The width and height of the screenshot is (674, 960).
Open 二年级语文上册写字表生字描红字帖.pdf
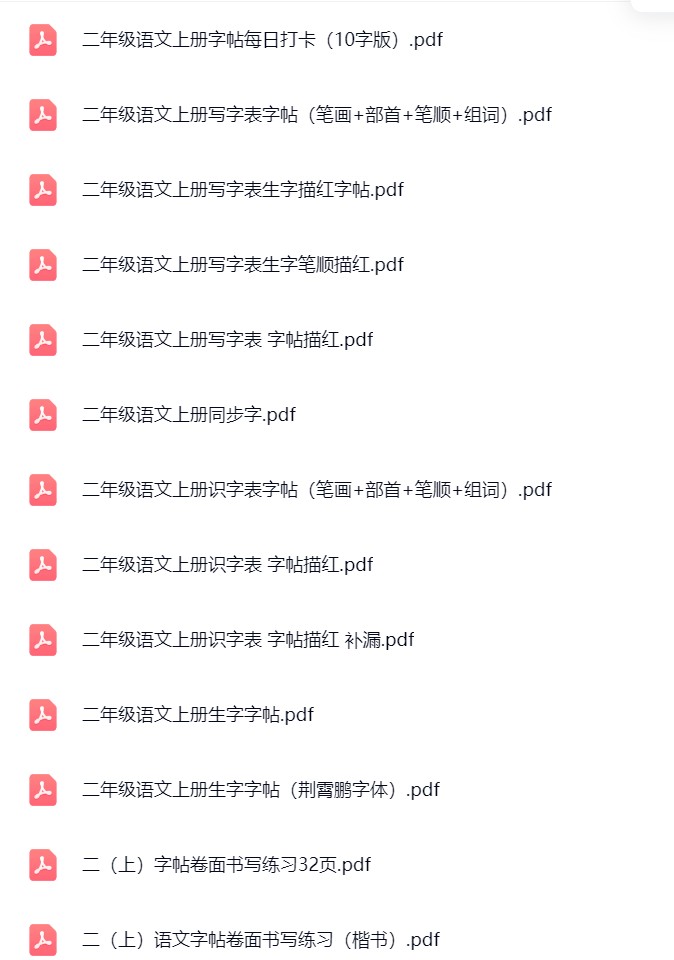pyautogui.click(x=242, y=190)
